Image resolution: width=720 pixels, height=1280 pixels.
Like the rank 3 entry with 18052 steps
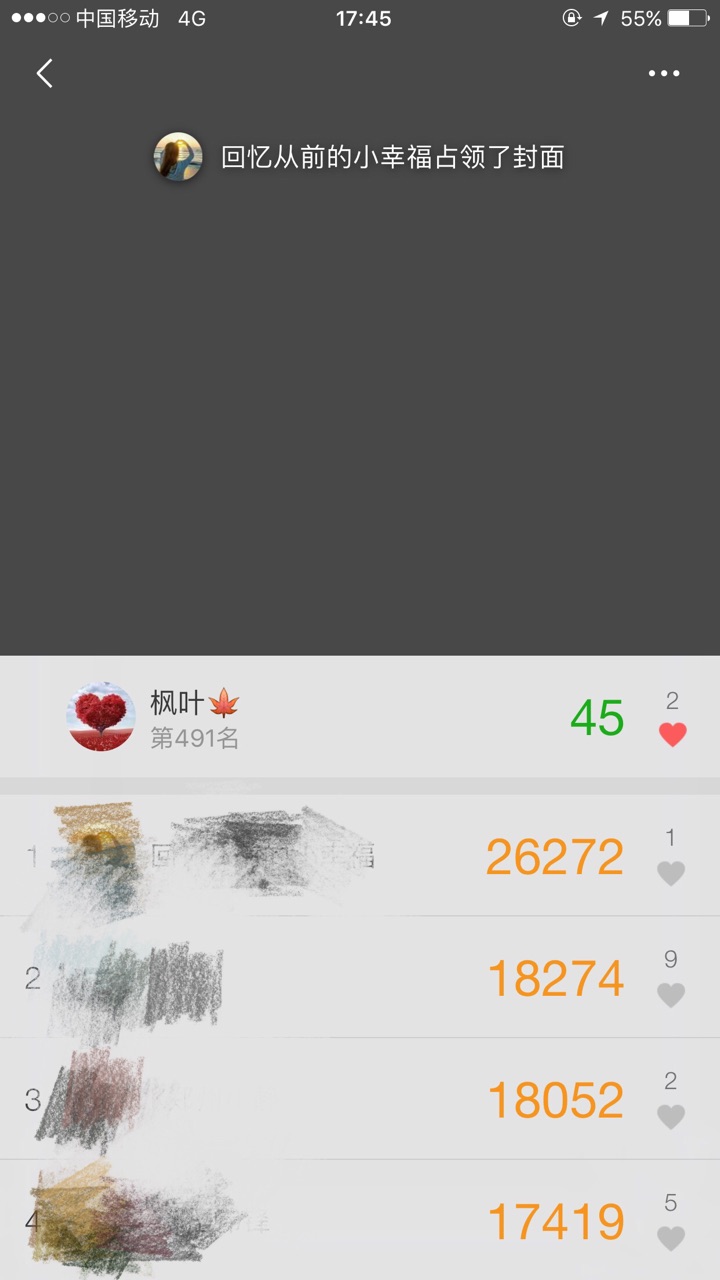coord(671,1116)
